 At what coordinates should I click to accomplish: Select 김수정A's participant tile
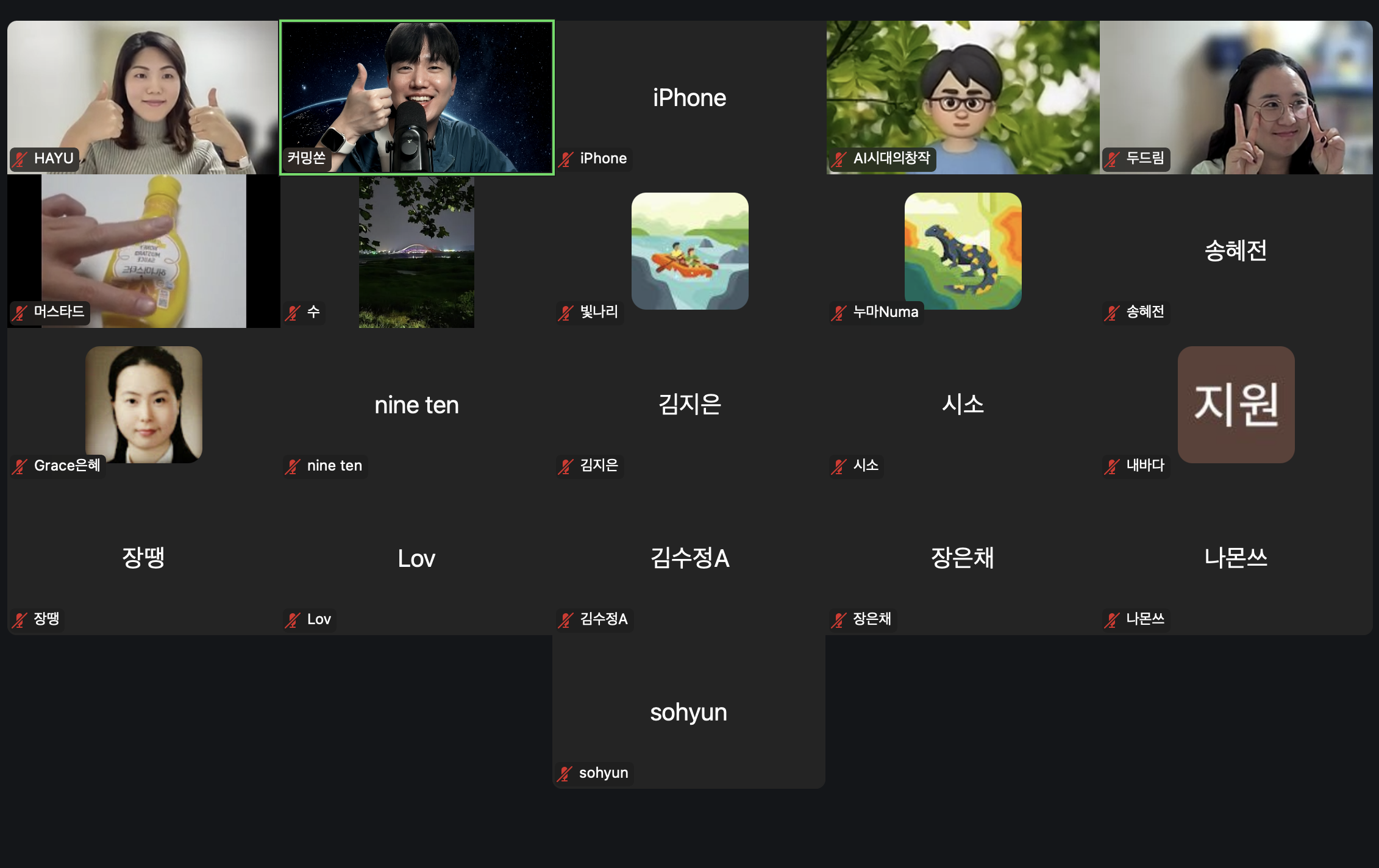[x=689, y=558]
